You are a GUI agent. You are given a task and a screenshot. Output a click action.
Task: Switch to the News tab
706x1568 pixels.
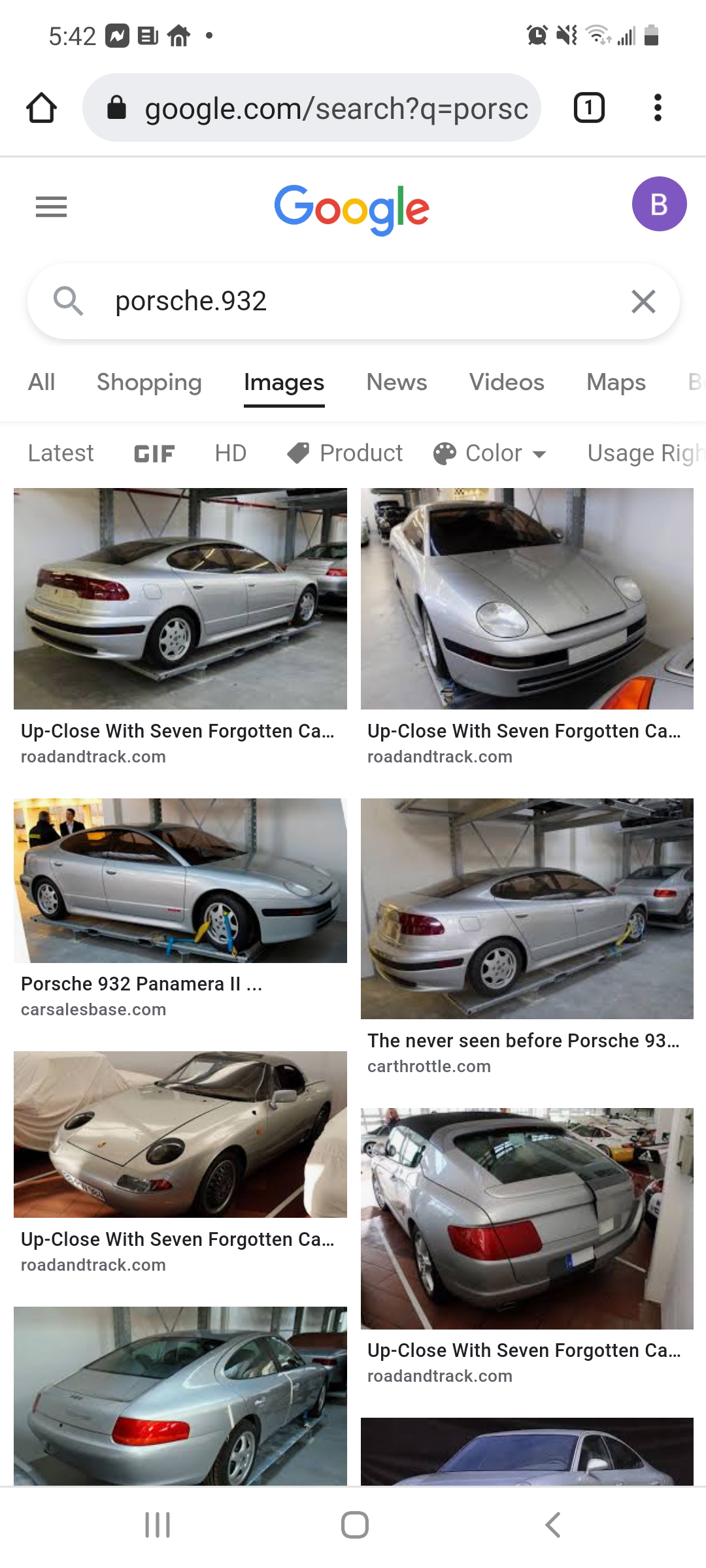396,382
